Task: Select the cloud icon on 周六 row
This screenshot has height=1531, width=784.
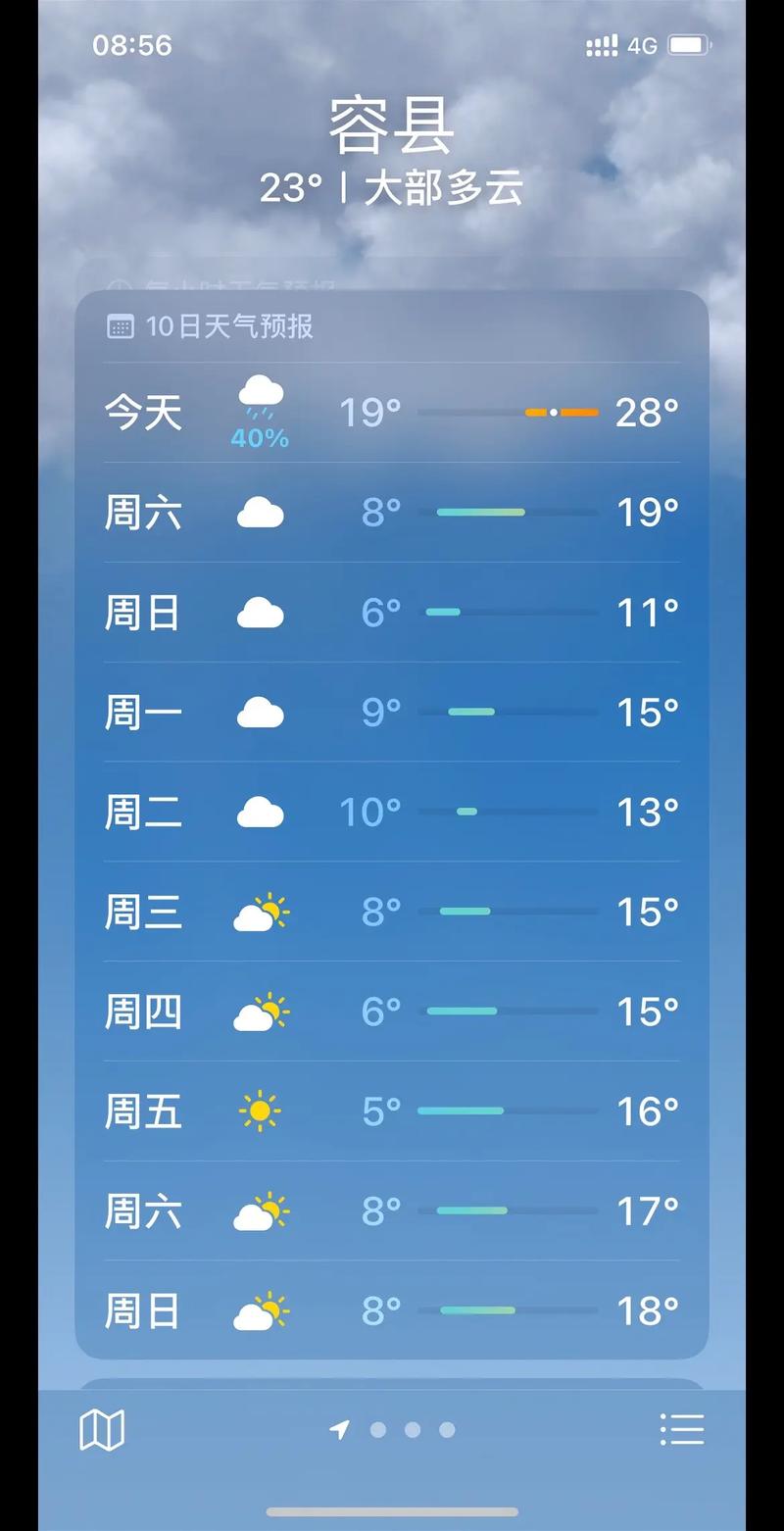Action: coord(259,512)
